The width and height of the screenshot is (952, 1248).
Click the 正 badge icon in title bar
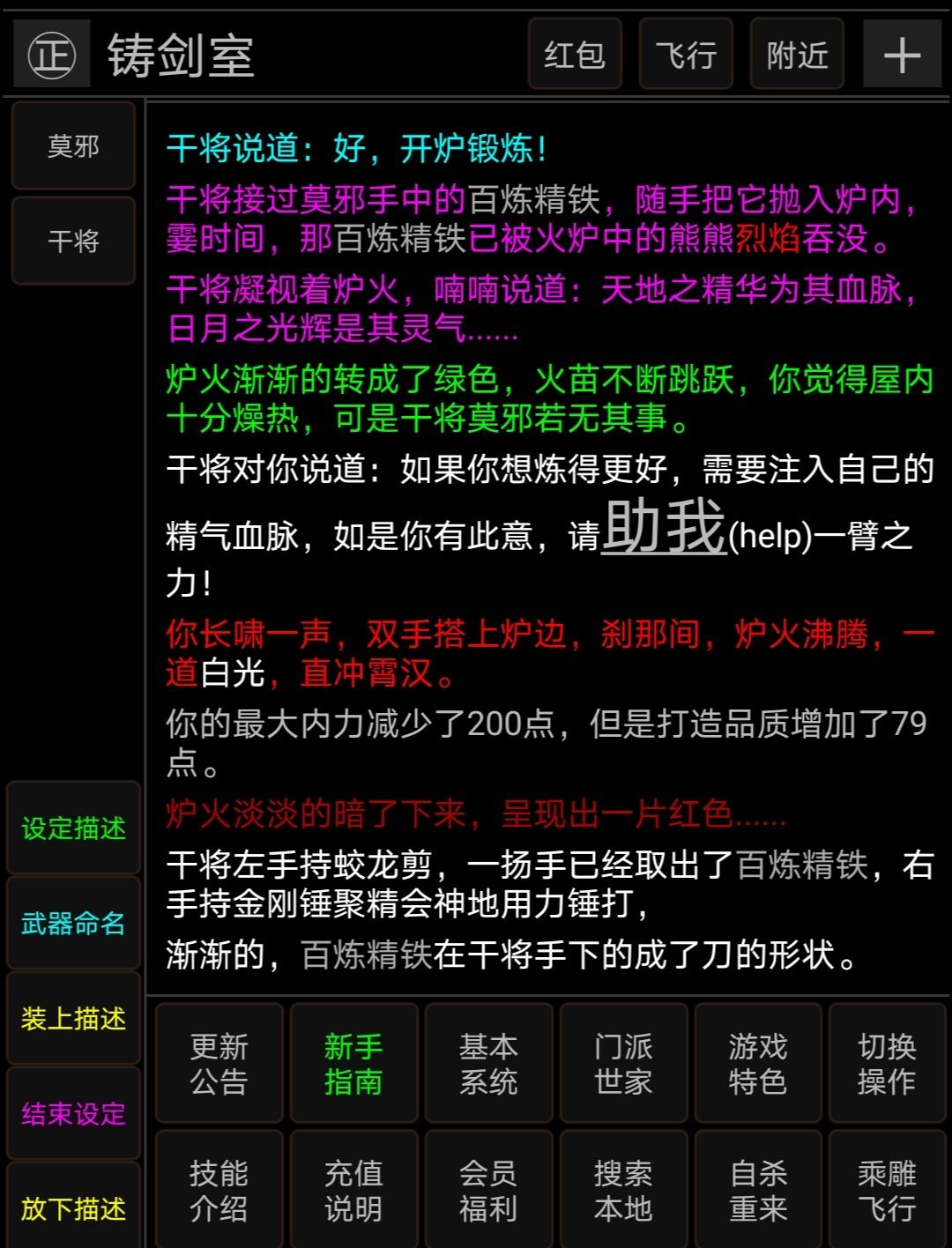click(x=50, y=53)
